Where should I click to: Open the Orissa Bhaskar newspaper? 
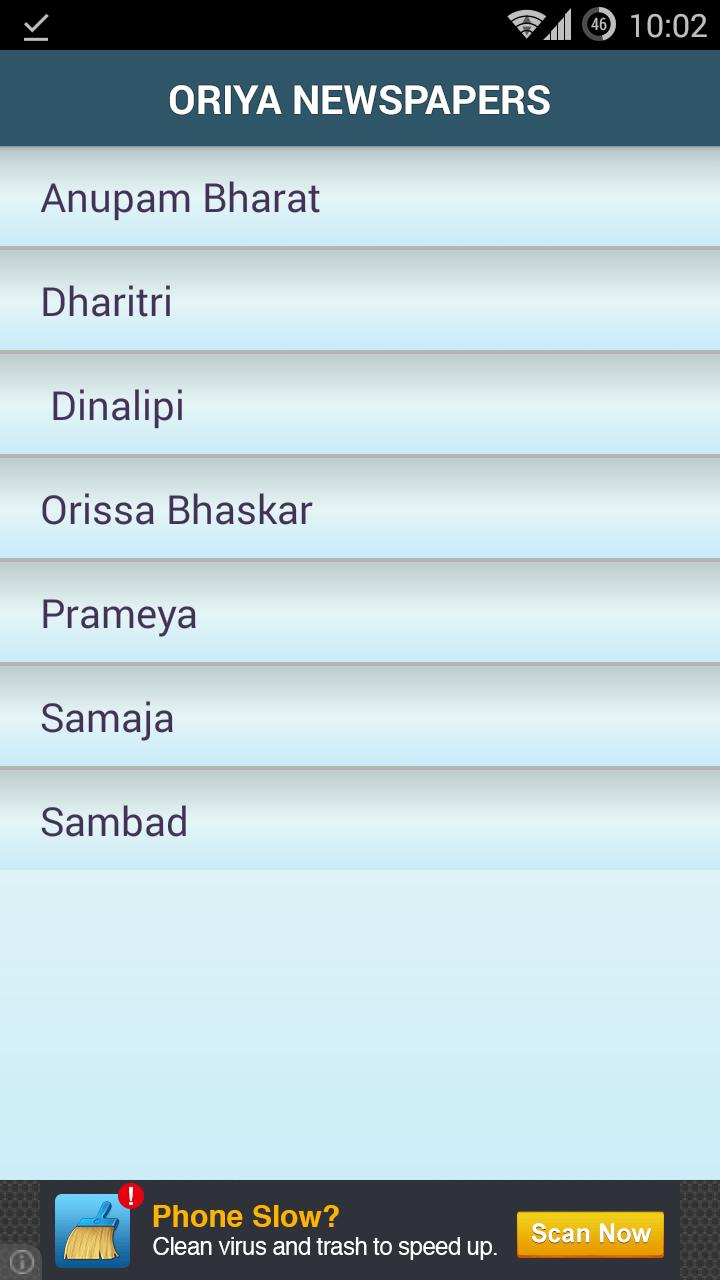176,509
